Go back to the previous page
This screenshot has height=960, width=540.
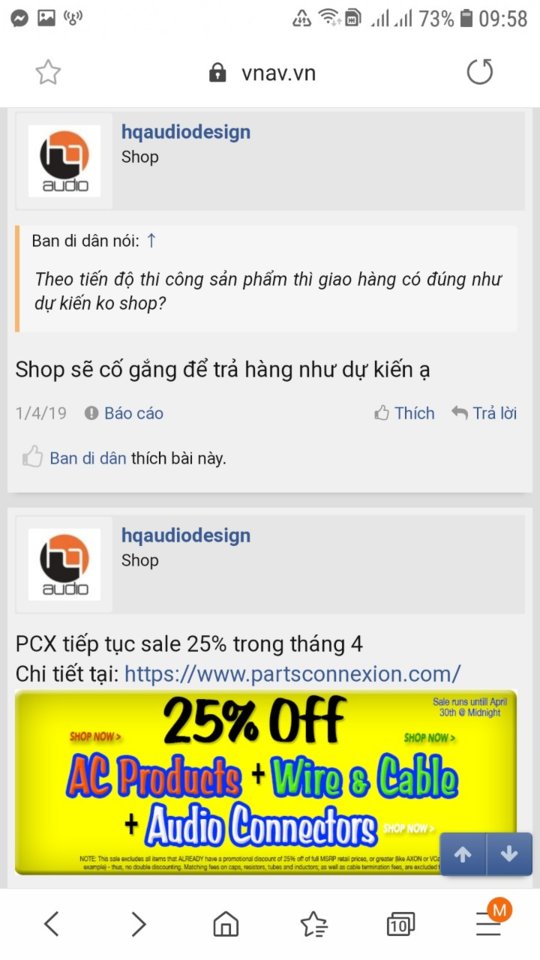pos(52,923)
